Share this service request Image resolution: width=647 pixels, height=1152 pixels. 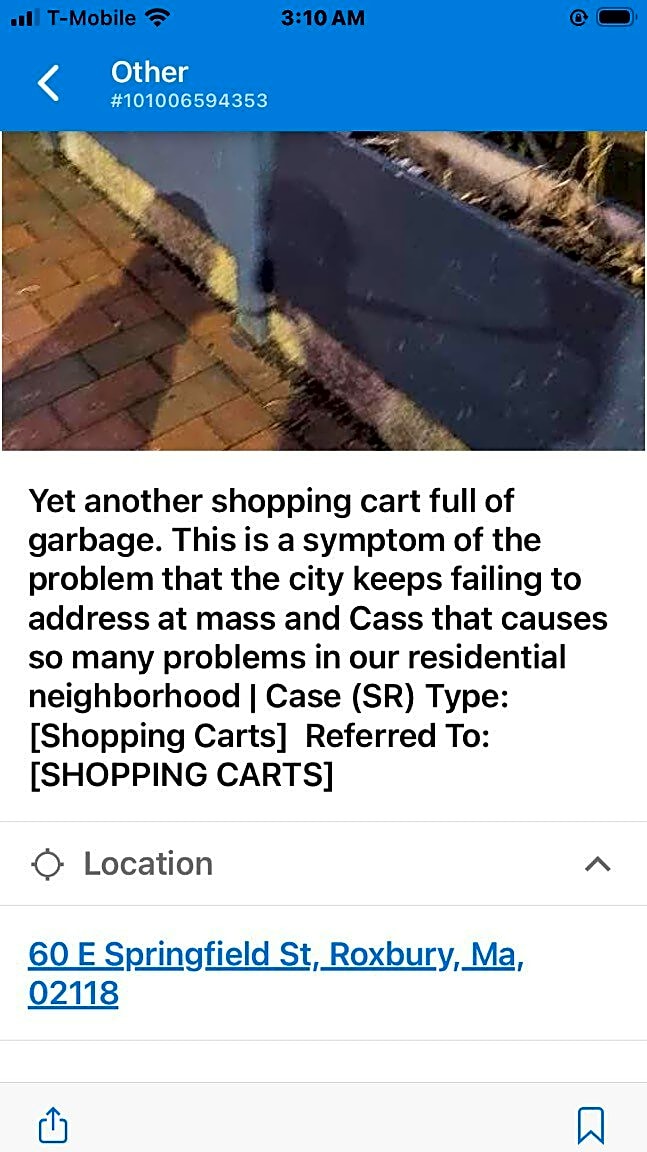pos(53,1125)
